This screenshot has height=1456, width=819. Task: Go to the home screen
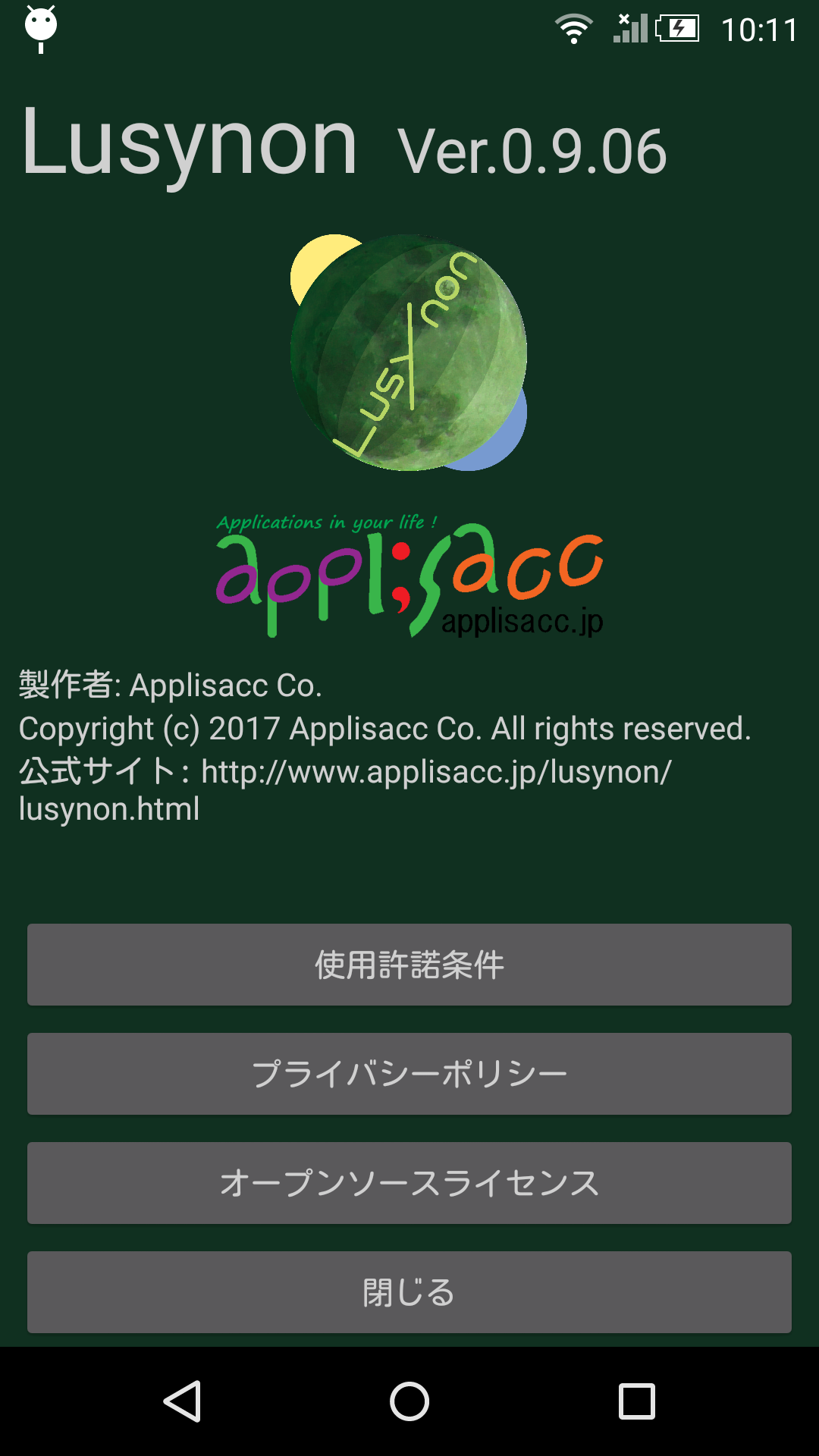tap(409, 1401)
